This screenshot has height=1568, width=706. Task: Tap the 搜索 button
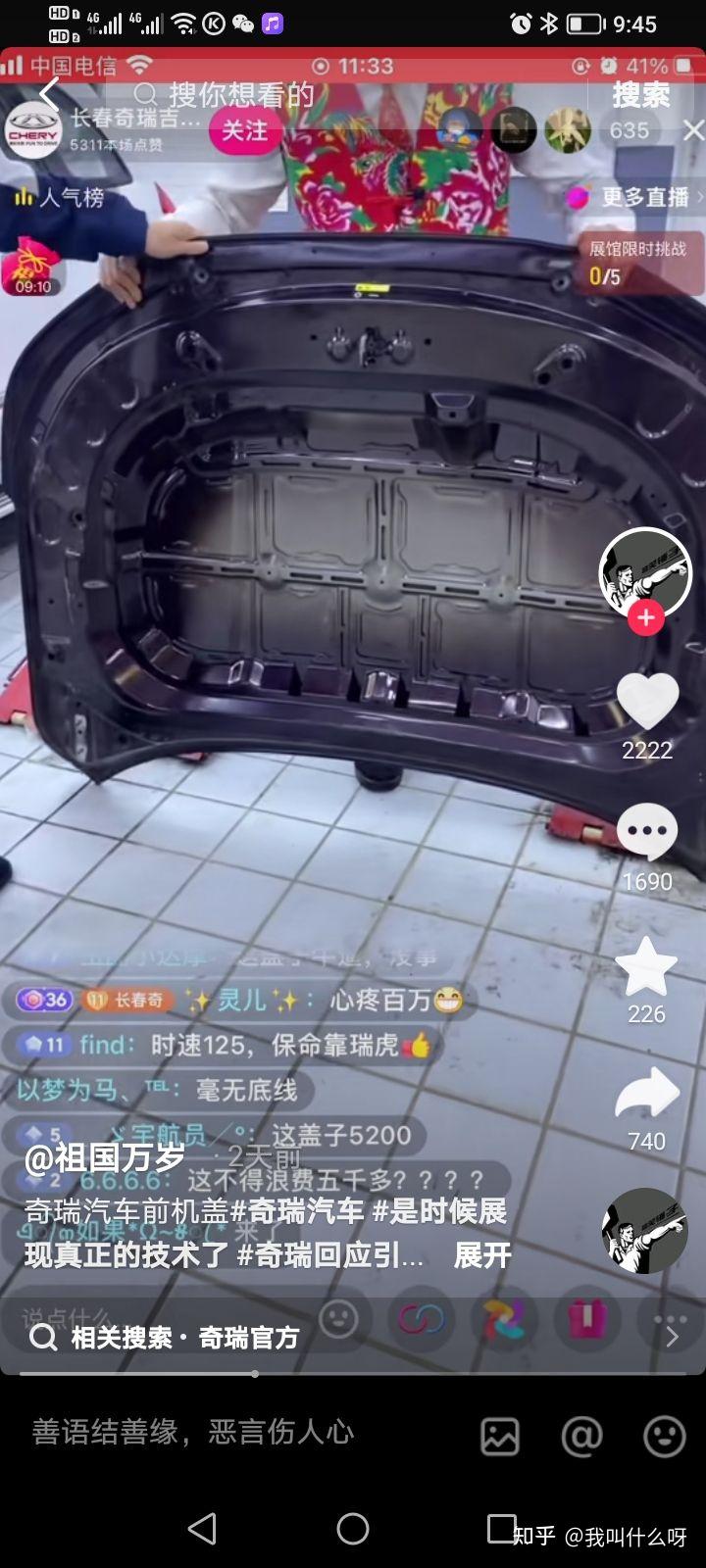point(641,95)
